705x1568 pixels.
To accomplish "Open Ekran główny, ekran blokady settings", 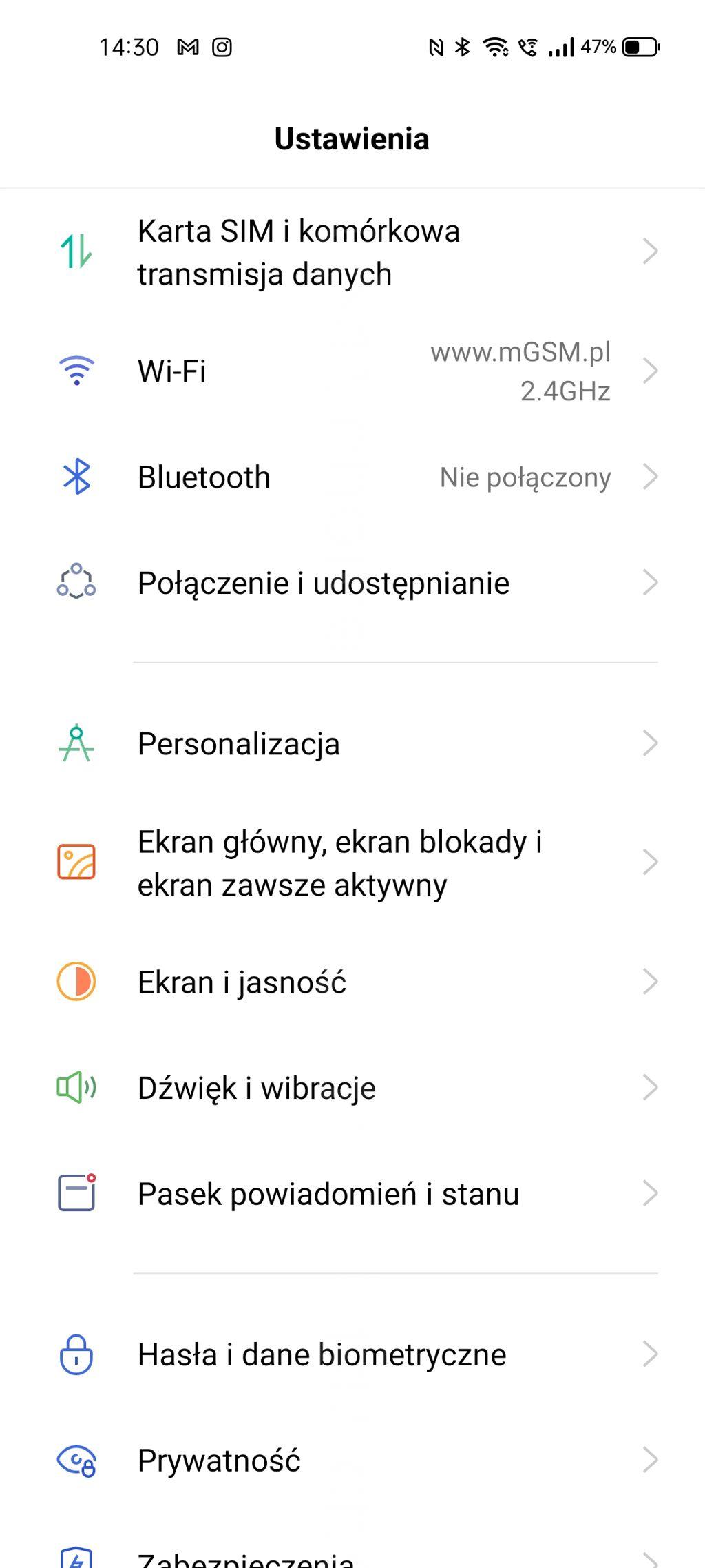I will (x=339, y=863).
